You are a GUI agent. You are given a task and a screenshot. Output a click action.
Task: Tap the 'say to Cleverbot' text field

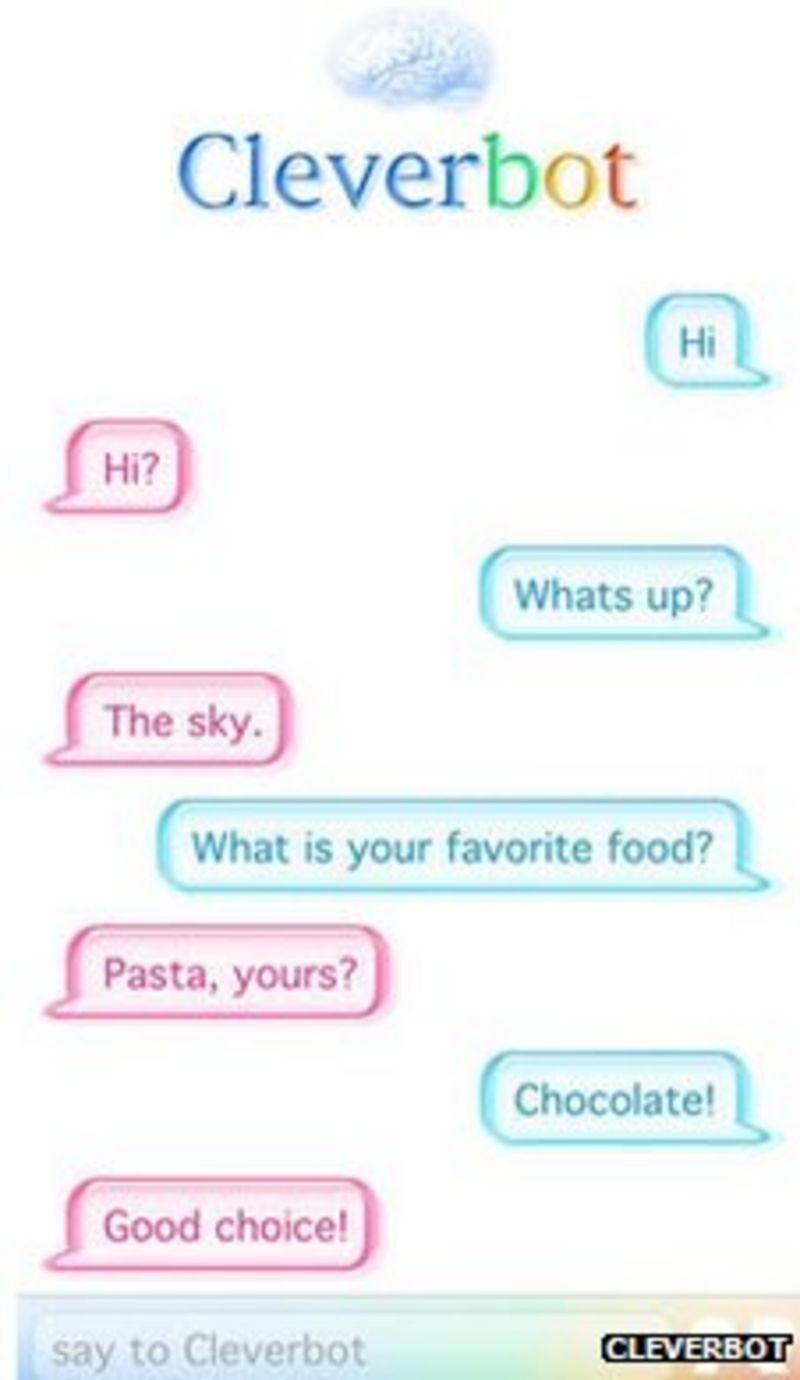pos(300,1350)
